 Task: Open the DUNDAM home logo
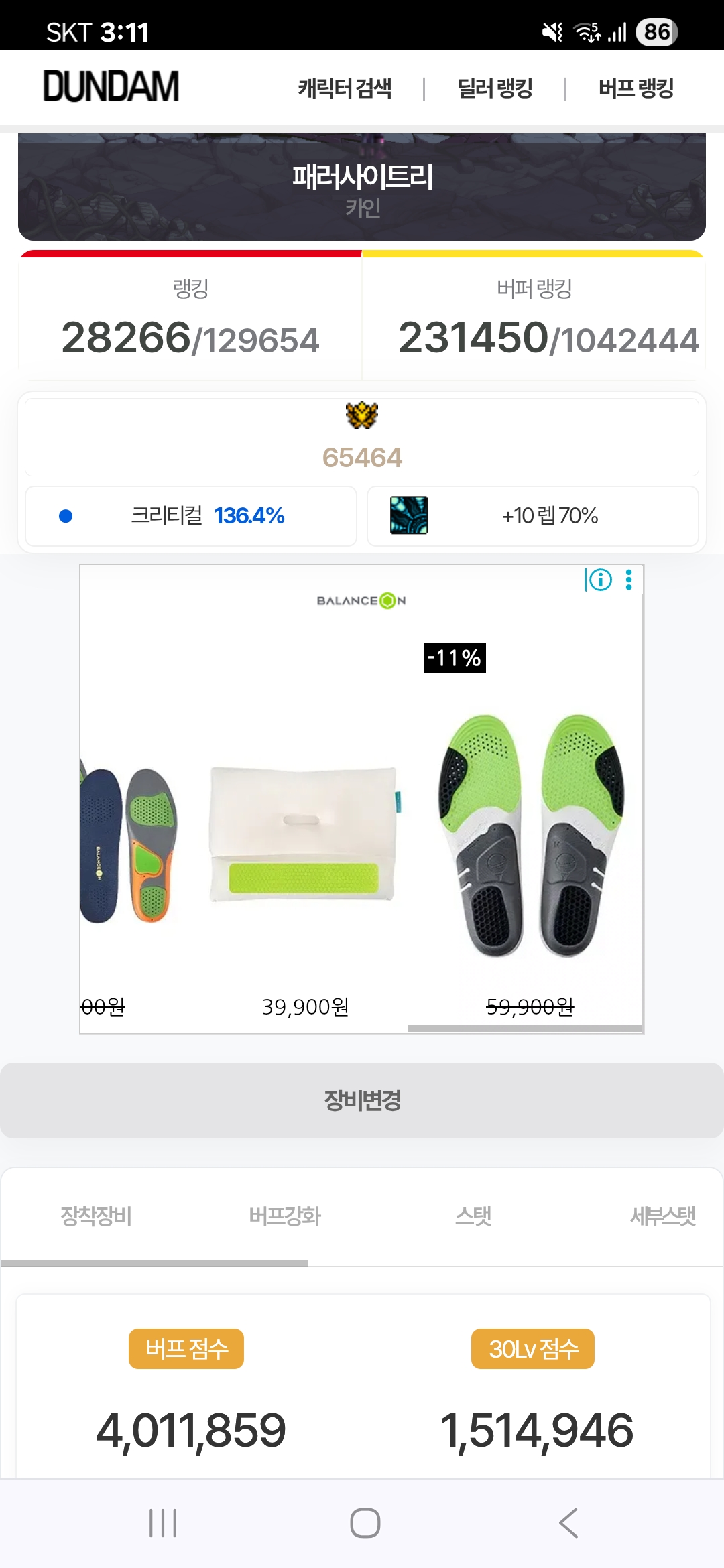click(x=111, y=87)
